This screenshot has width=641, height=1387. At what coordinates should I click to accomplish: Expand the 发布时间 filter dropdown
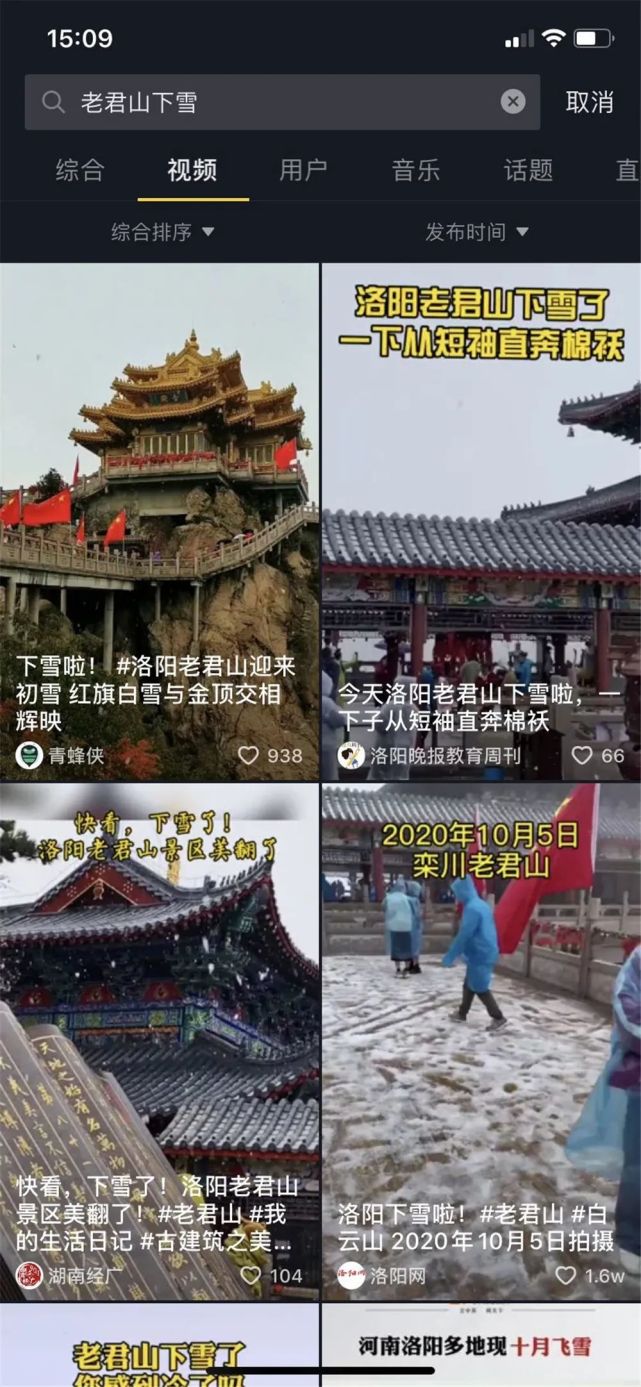pyautogui.click(x=477, y=232)
